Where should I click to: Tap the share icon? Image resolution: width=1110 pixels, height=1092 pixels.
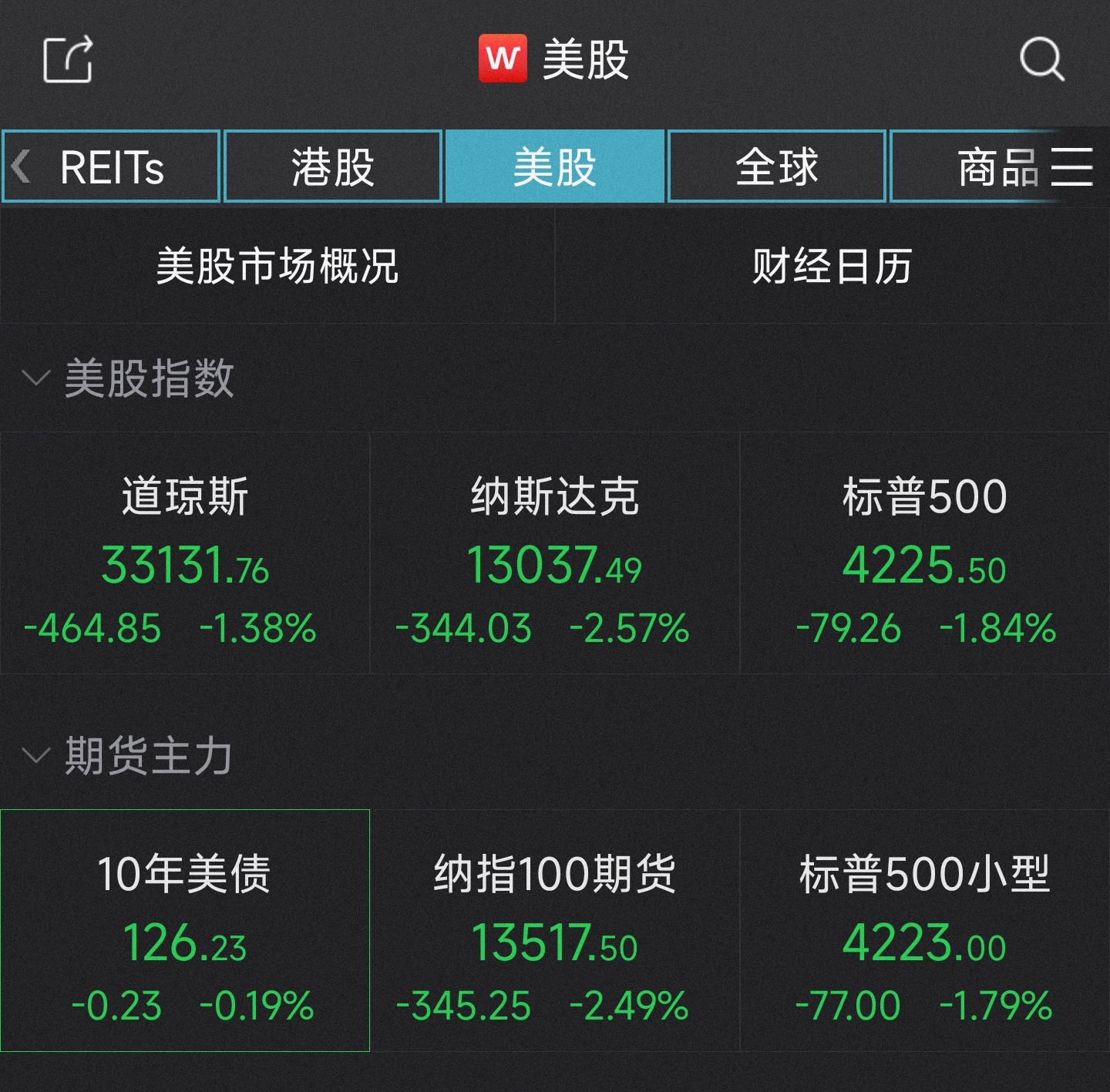pyautogui.click(x=68, y=59)
